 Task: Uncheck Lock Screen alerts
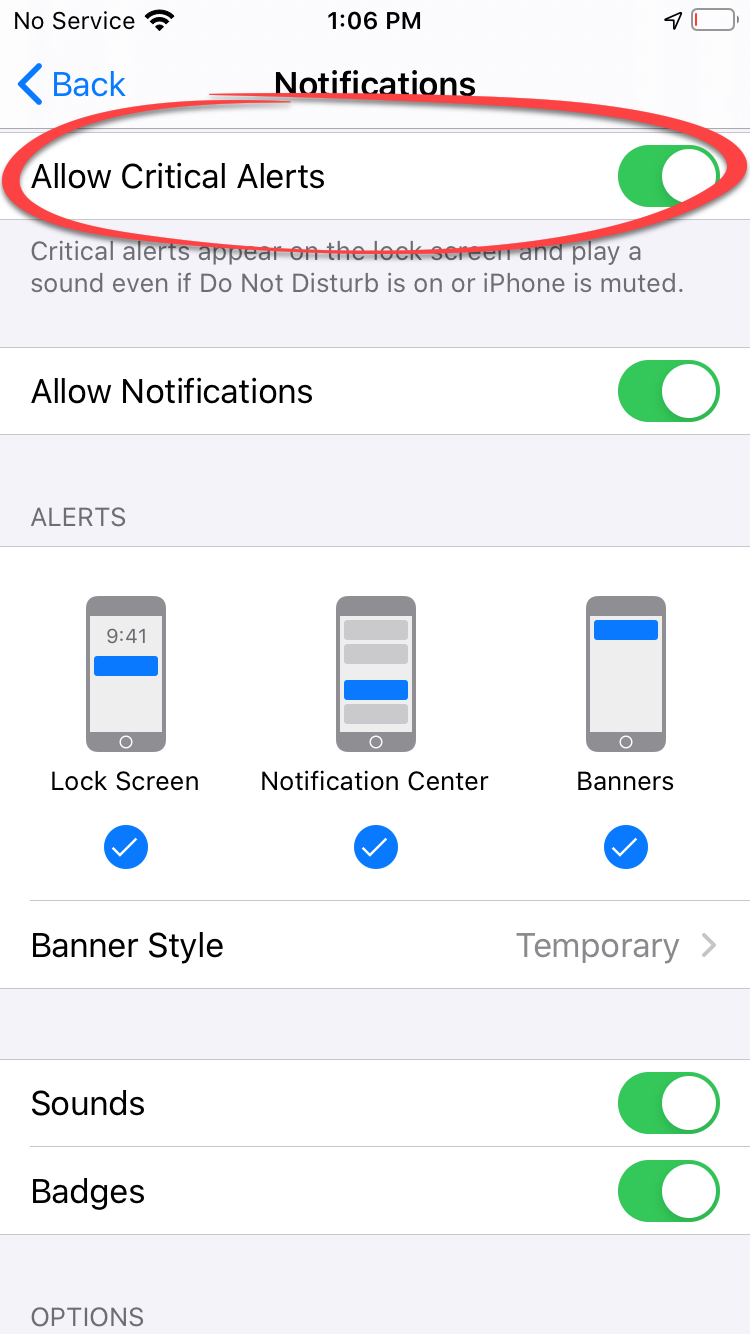tap(125, 848)
